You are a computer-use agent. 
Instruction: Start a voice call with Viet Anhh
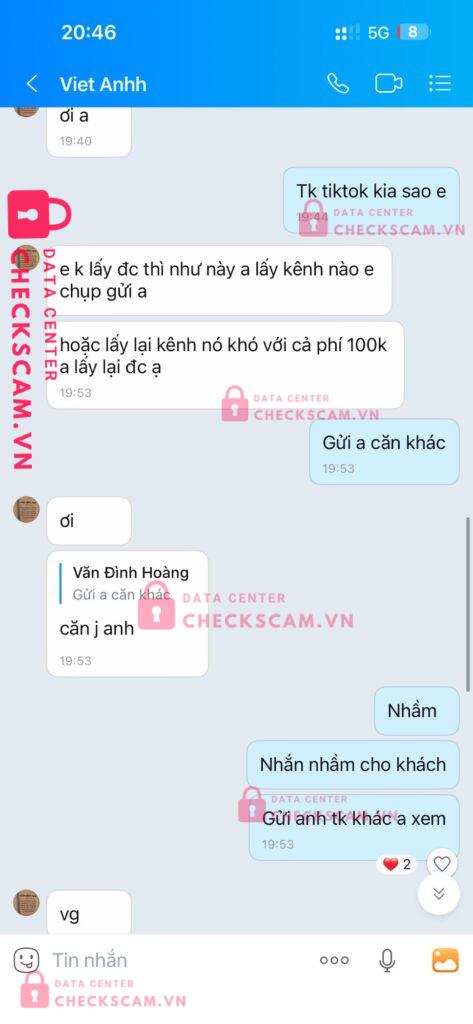(338, 84)
